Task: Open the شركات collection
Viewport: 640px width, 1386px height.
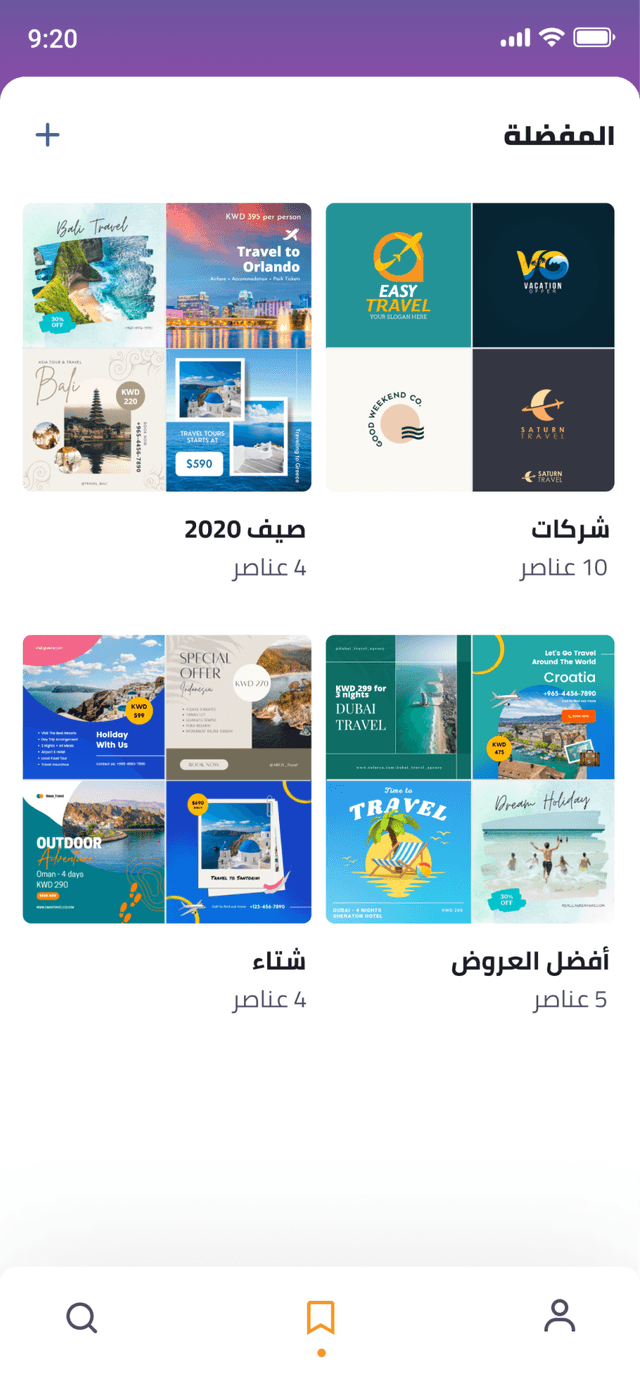Action: tap(470, 348)
